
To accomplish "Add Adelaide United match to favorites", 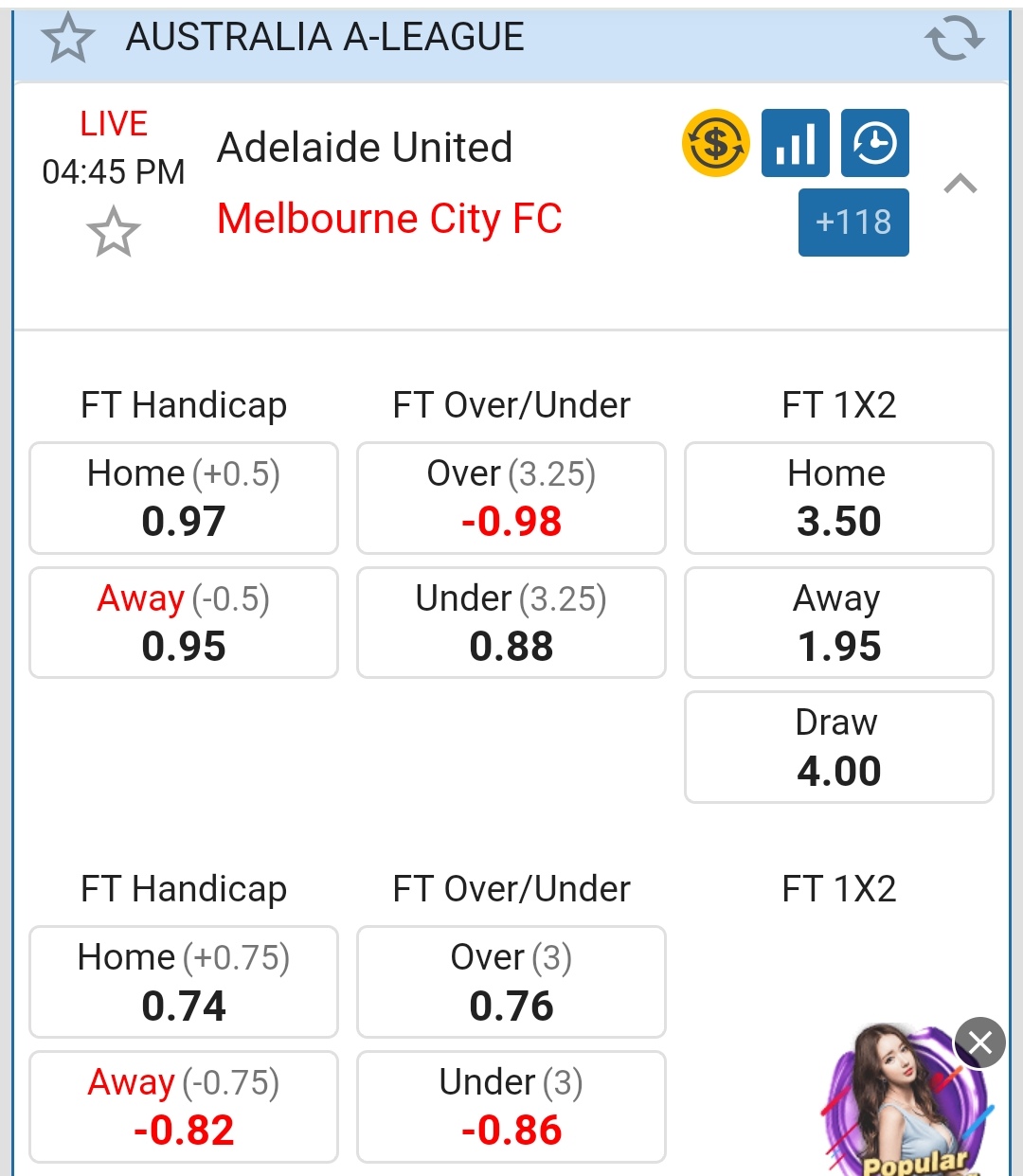I will 114,233.
